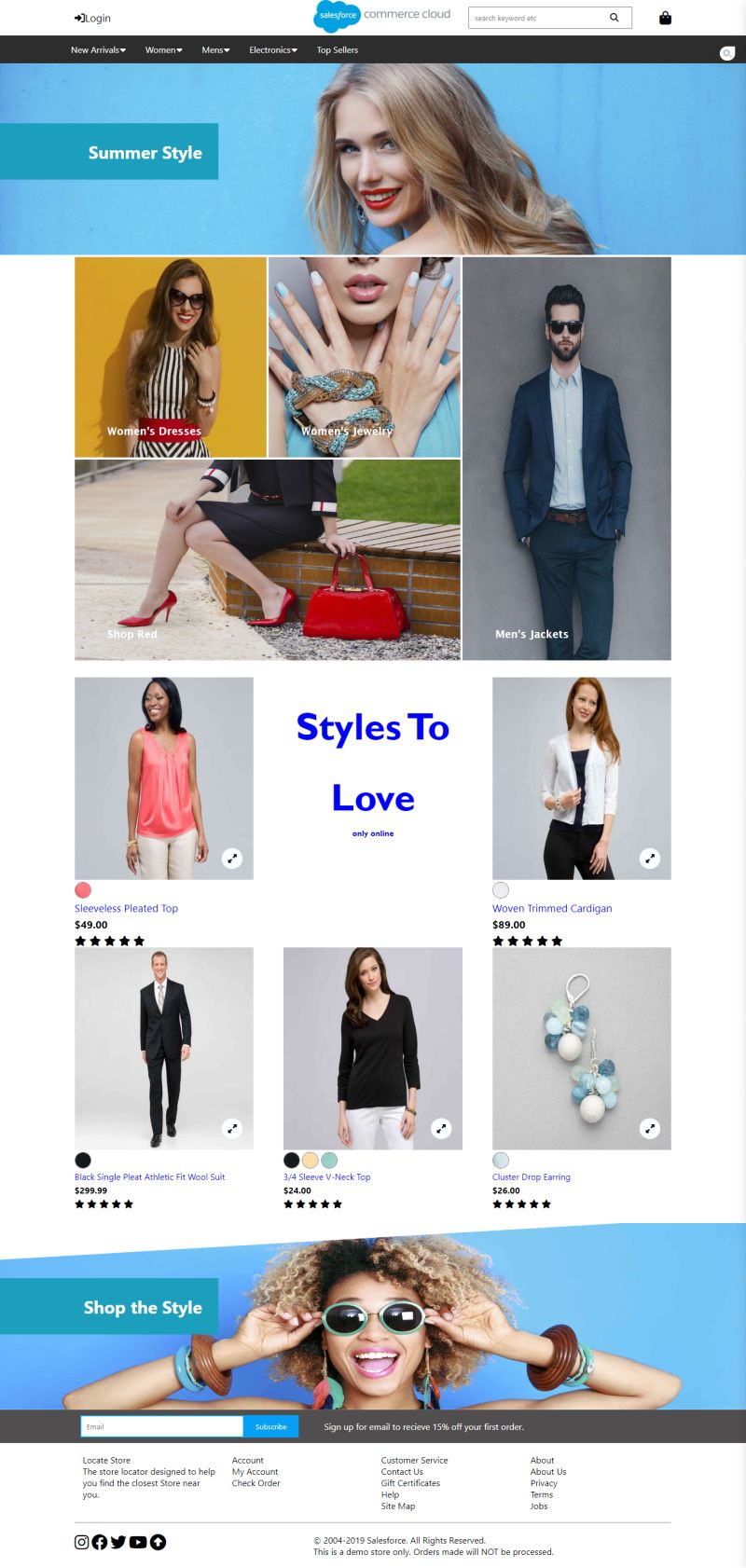Expand the New Arrivals menu
Viewport: 746px width, 1568px height.
(98, 50)
